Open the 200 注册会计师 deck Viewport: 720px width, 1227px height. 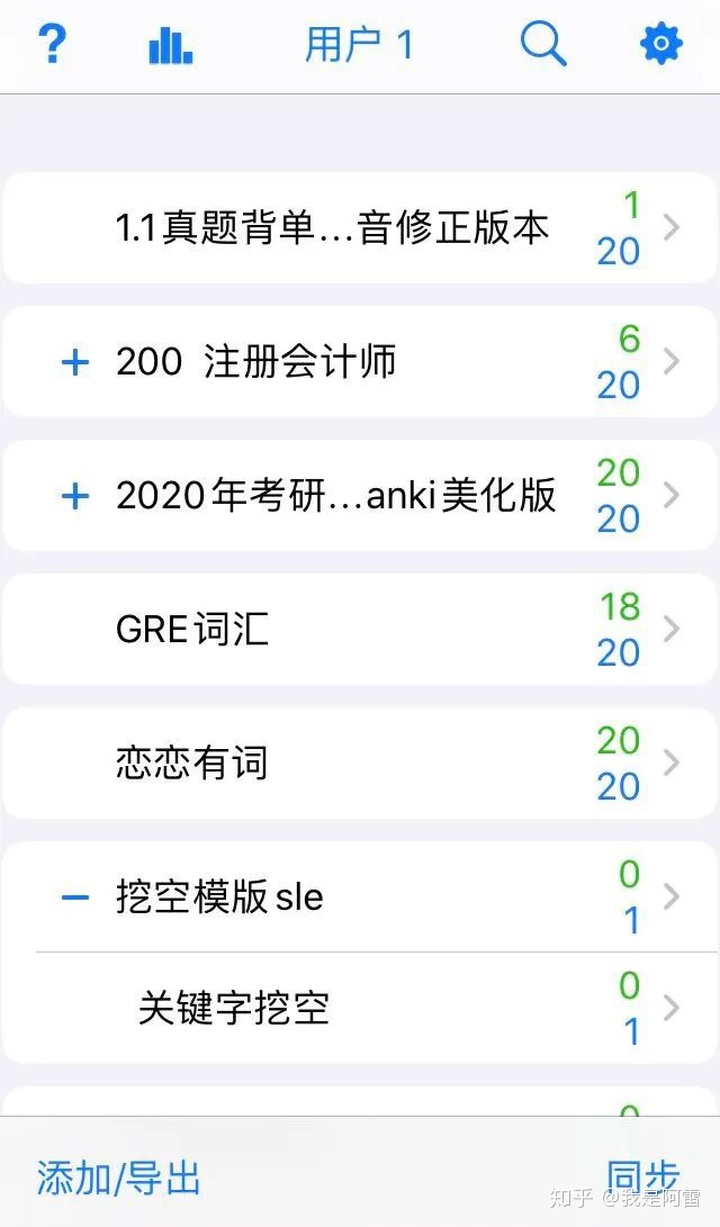click(x=256, y=362)
